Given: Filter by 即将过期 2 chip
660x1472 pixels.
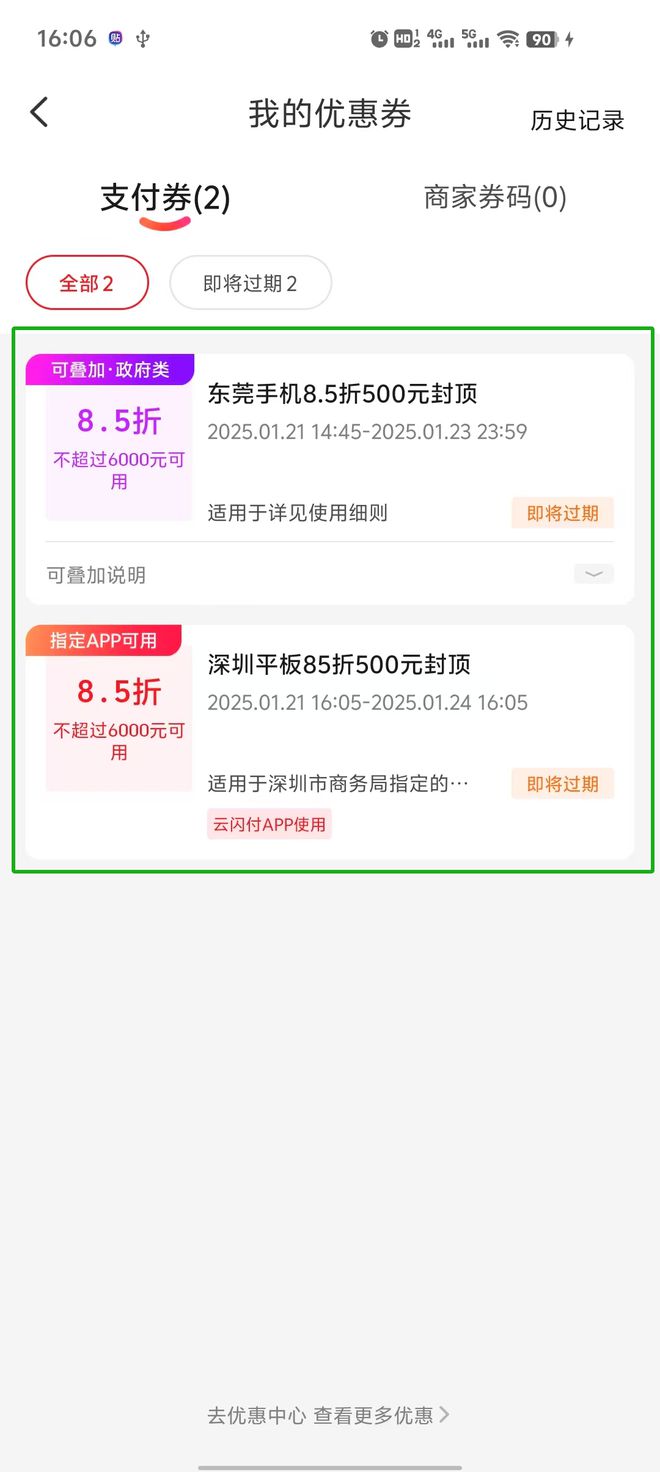Looking at the screenshot, I should 250,283.
